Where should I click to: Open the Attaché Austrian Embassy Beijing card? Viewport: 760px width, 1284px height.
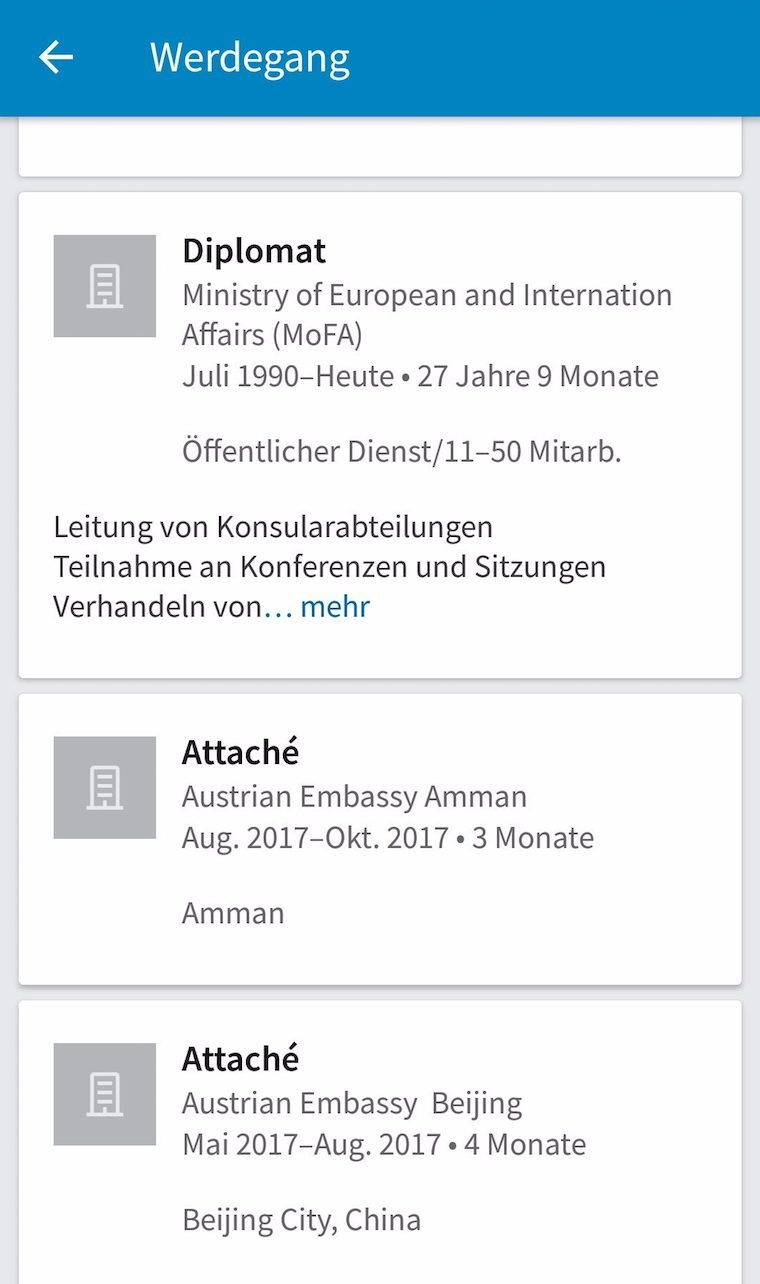click(x=380, y=1142)
